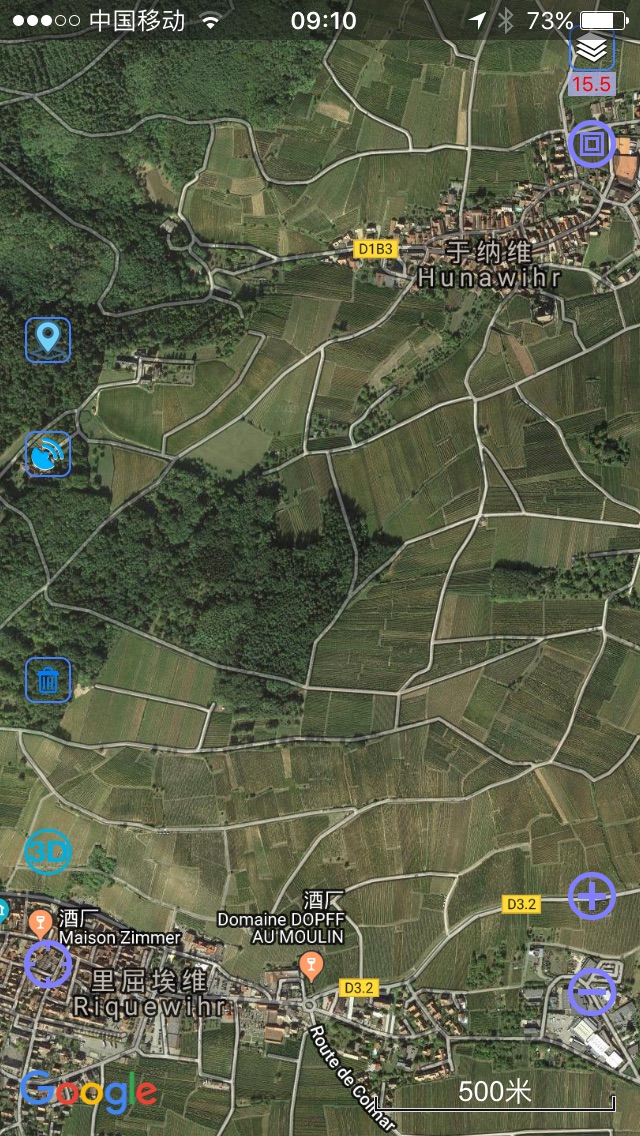Select the Maison Zimmer winery marker
Image resolution: width=640 pixels, height=1136 pixels.
click(41, 921)
